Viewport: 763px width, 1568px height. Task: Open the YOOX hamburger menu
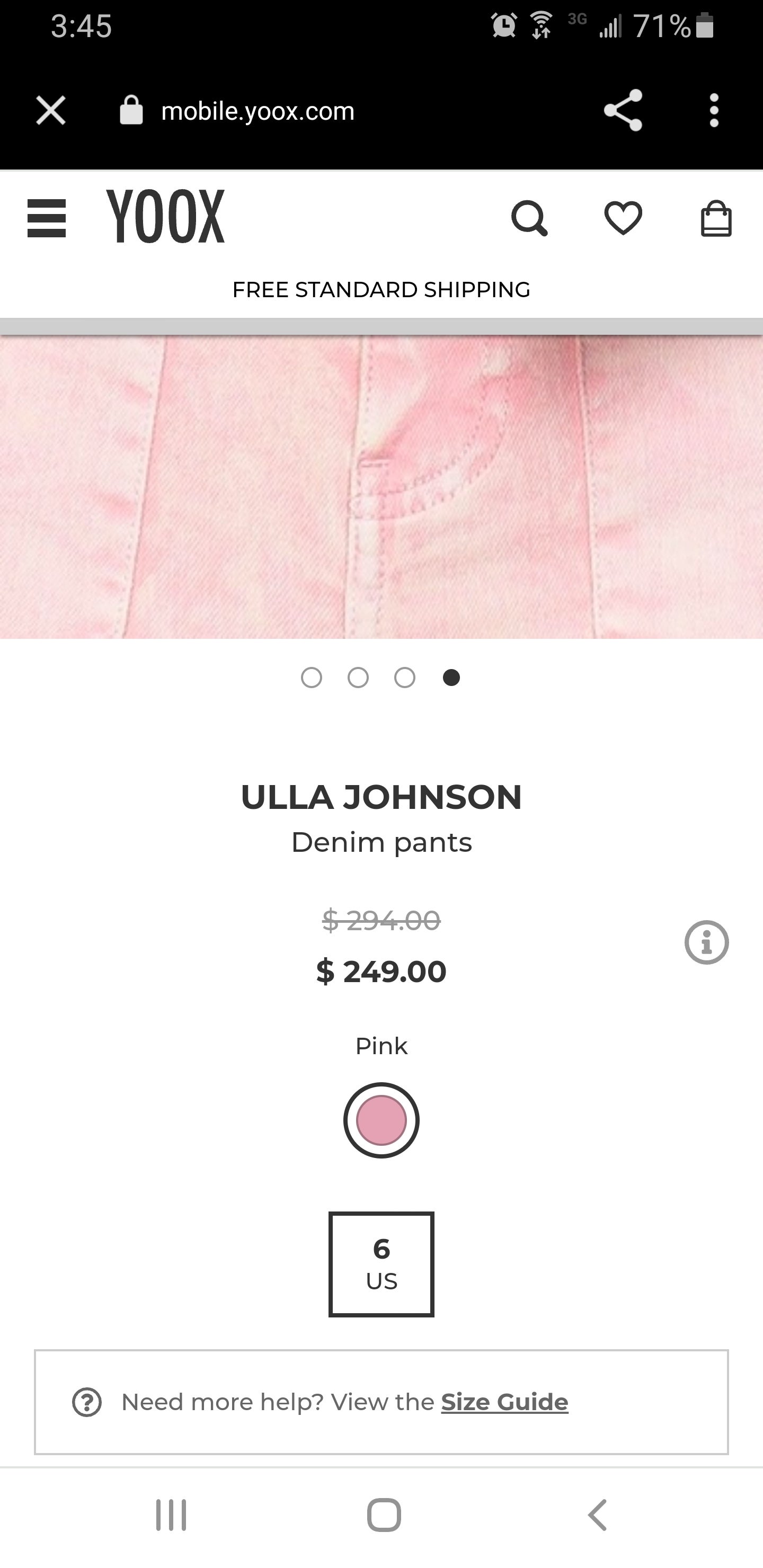47,219
